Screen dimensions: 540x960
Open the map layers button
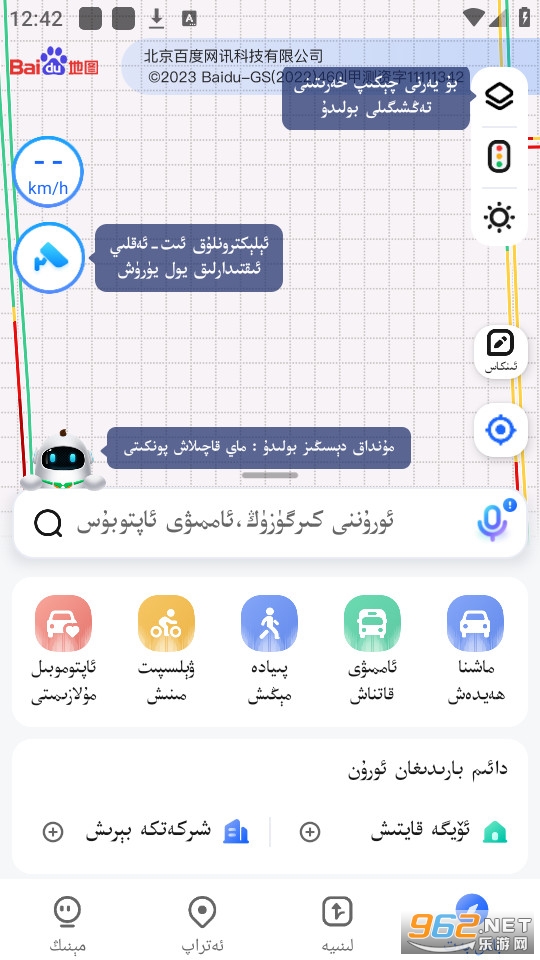coord(499,96)
